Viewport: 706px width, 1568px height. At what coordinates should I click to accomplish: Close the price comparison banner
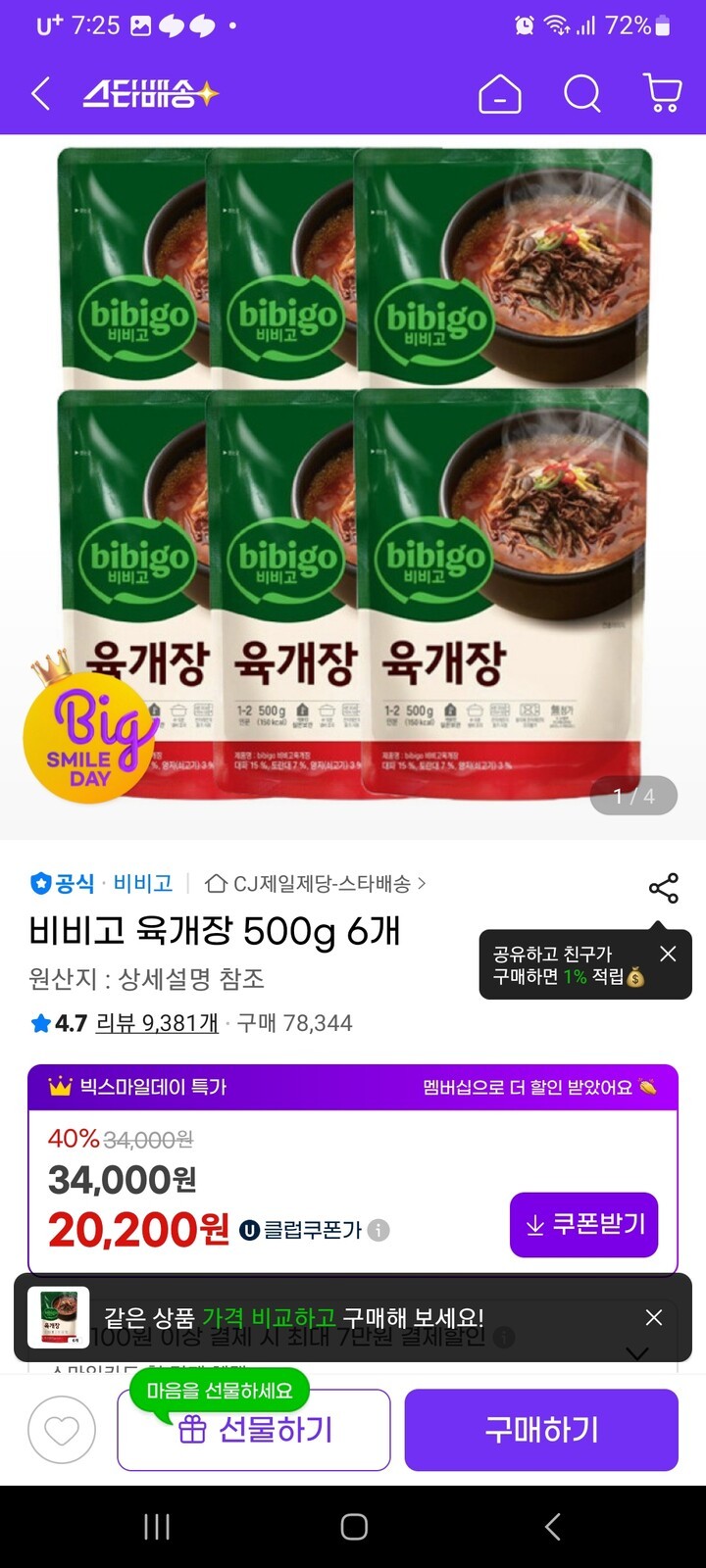654,1318
